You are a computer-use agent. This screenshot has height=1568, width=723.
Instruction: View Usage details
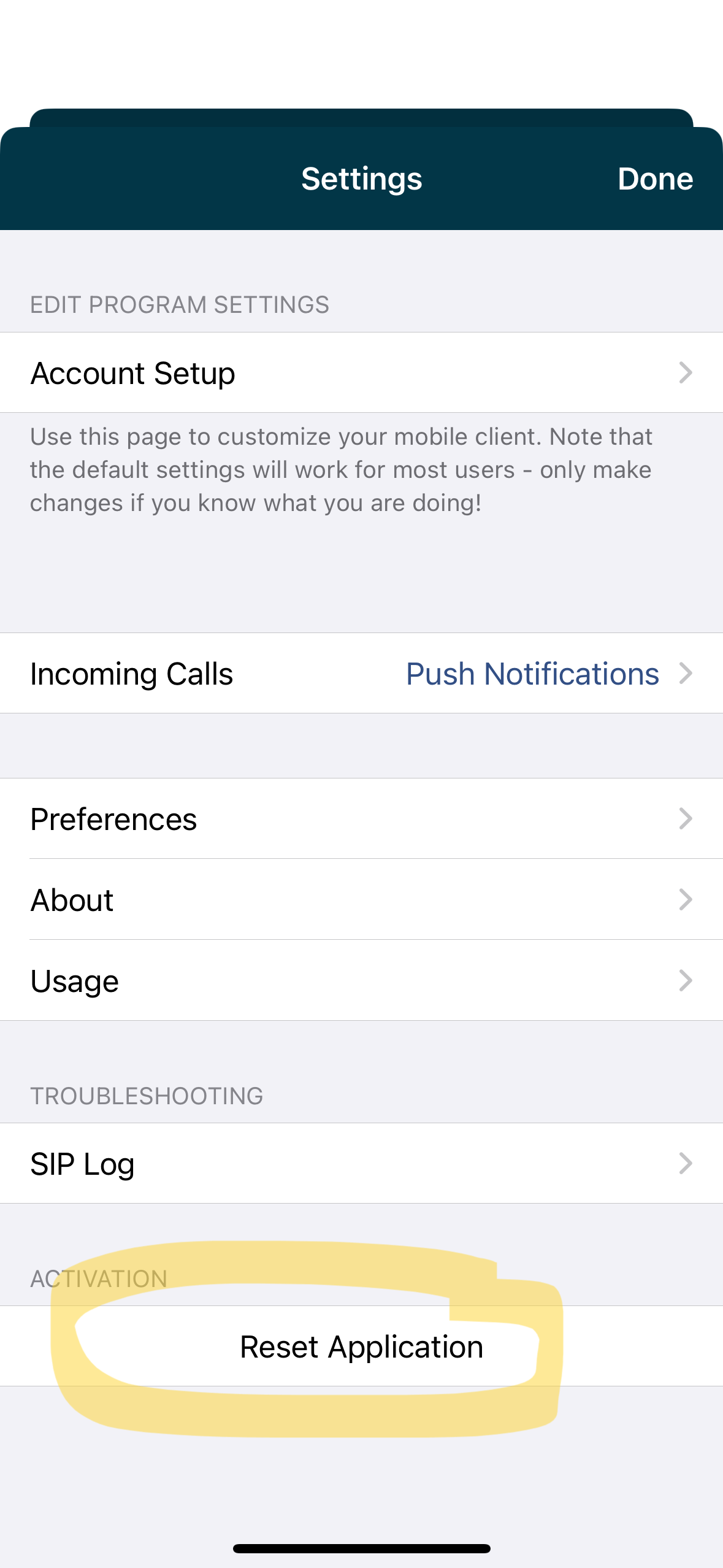coord(361,980)
